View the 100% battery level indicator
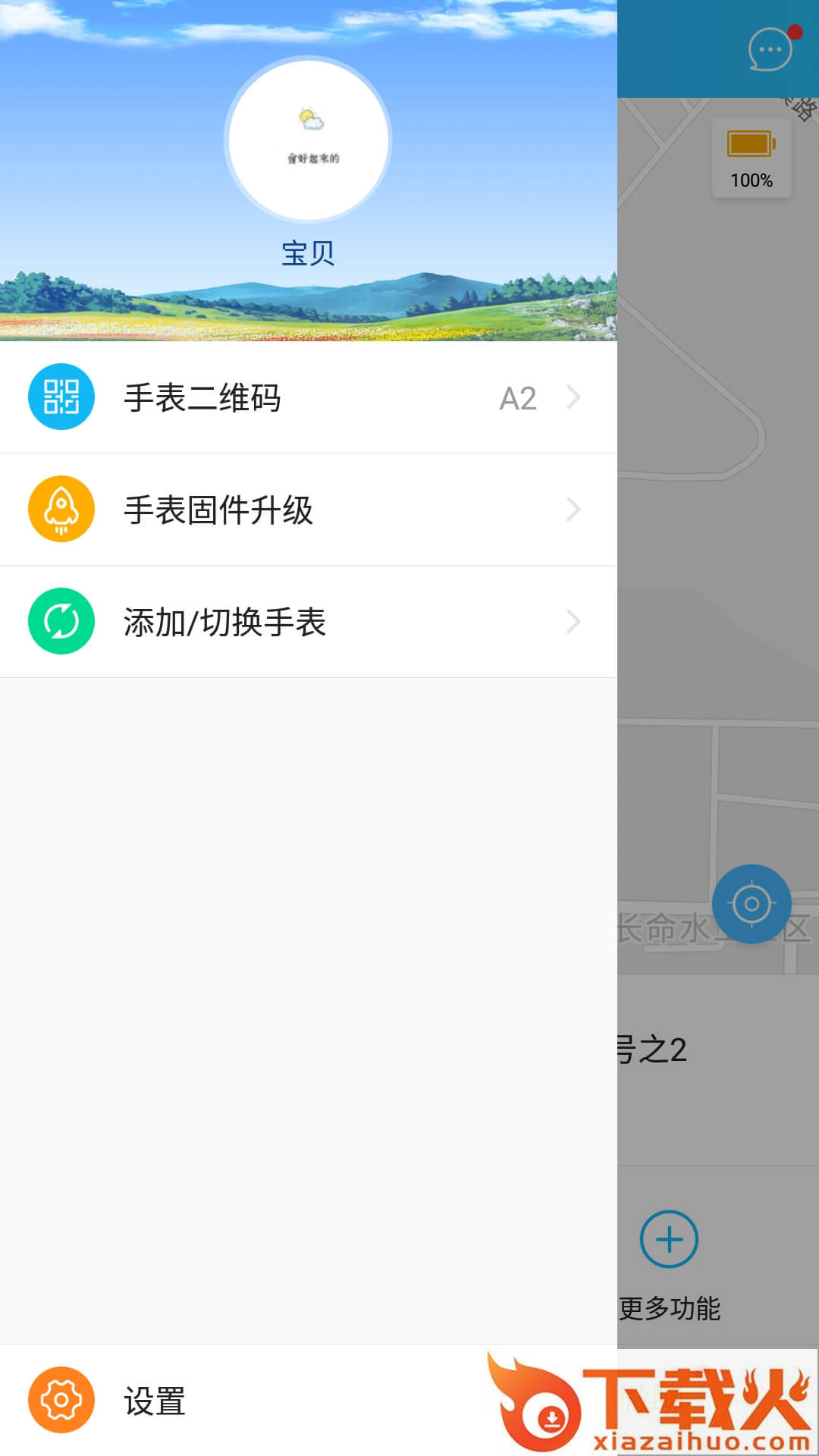The image size is (819, 1456). pyautogui.click(x=752, y=180)
